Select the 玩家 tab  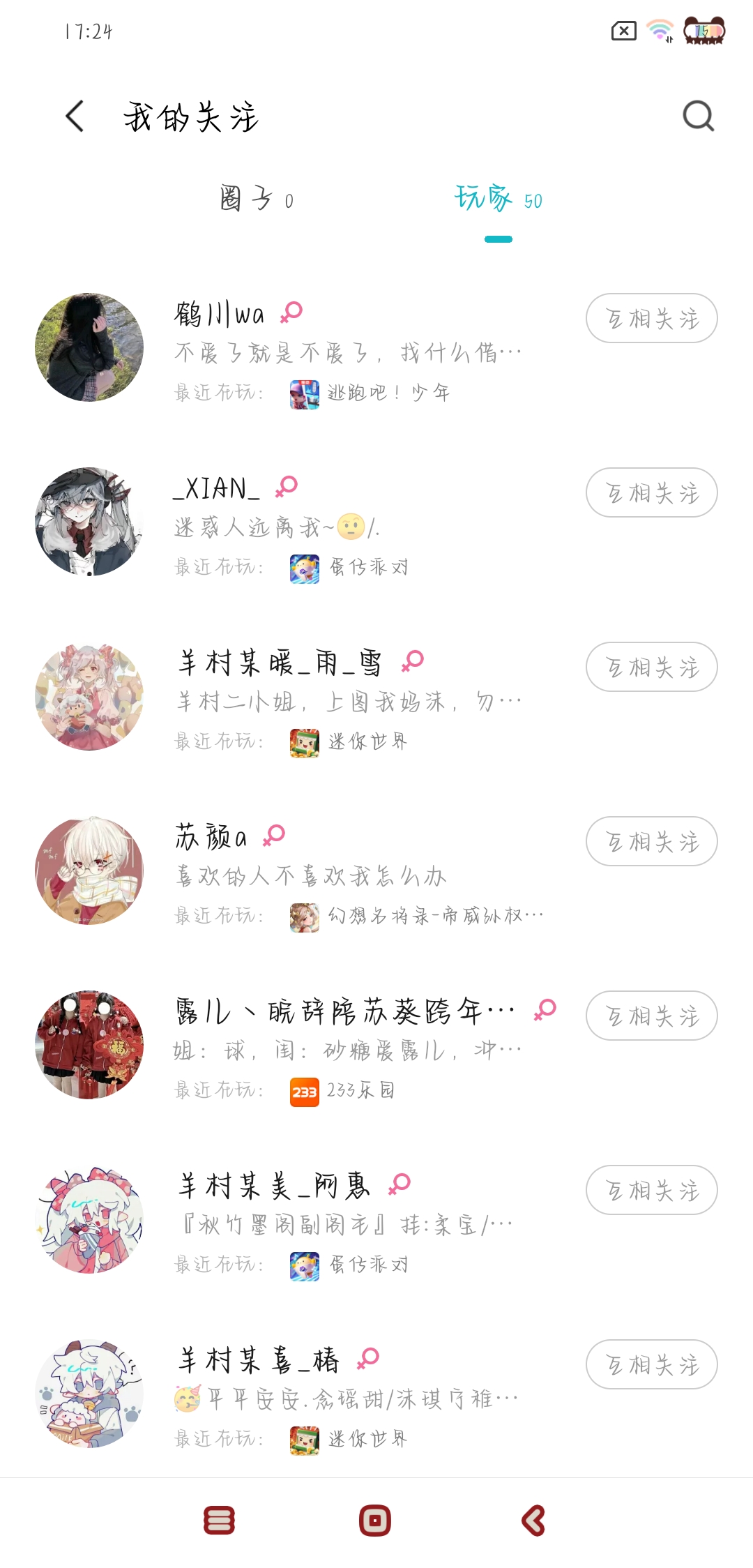498,199
